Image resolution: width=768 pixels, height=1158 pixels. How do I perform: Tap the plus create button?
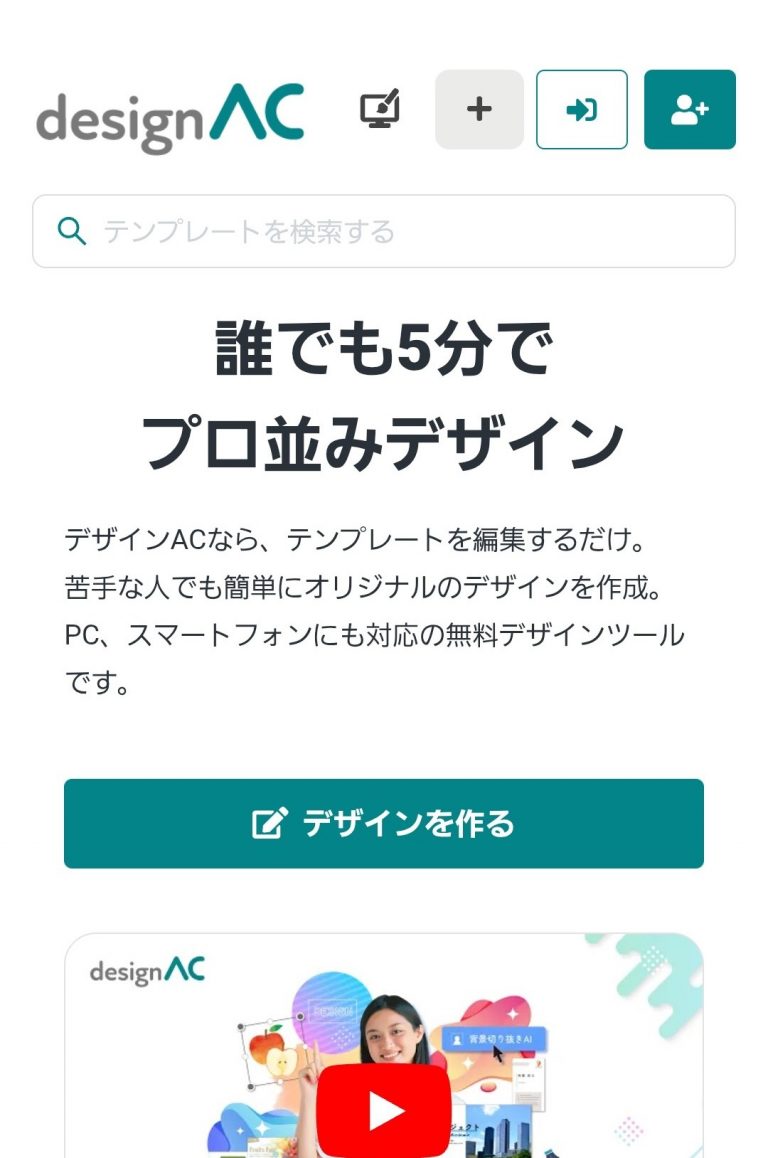479,109
